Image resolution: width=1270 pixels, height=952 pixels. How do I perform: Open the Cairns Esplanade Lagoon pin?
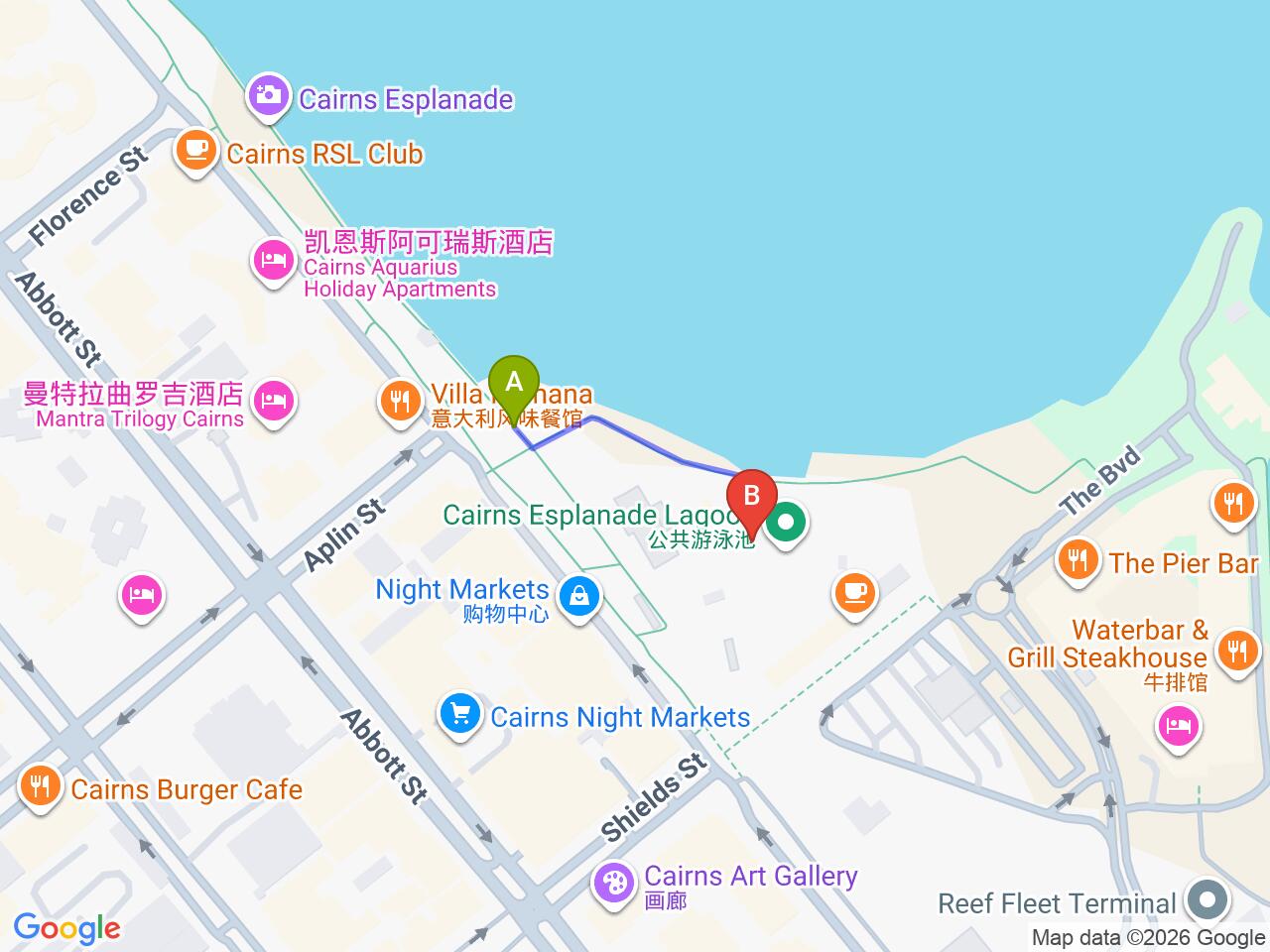coord(787,522)
